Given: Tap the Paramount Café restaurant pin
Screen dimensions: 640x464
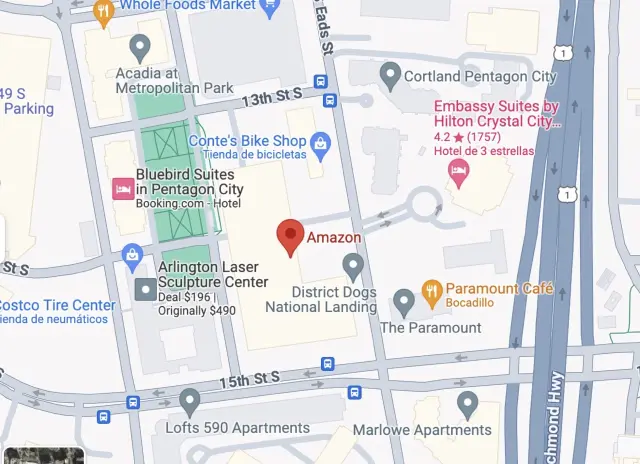Looking at the screenshot, I should click(x=432, y=290).
